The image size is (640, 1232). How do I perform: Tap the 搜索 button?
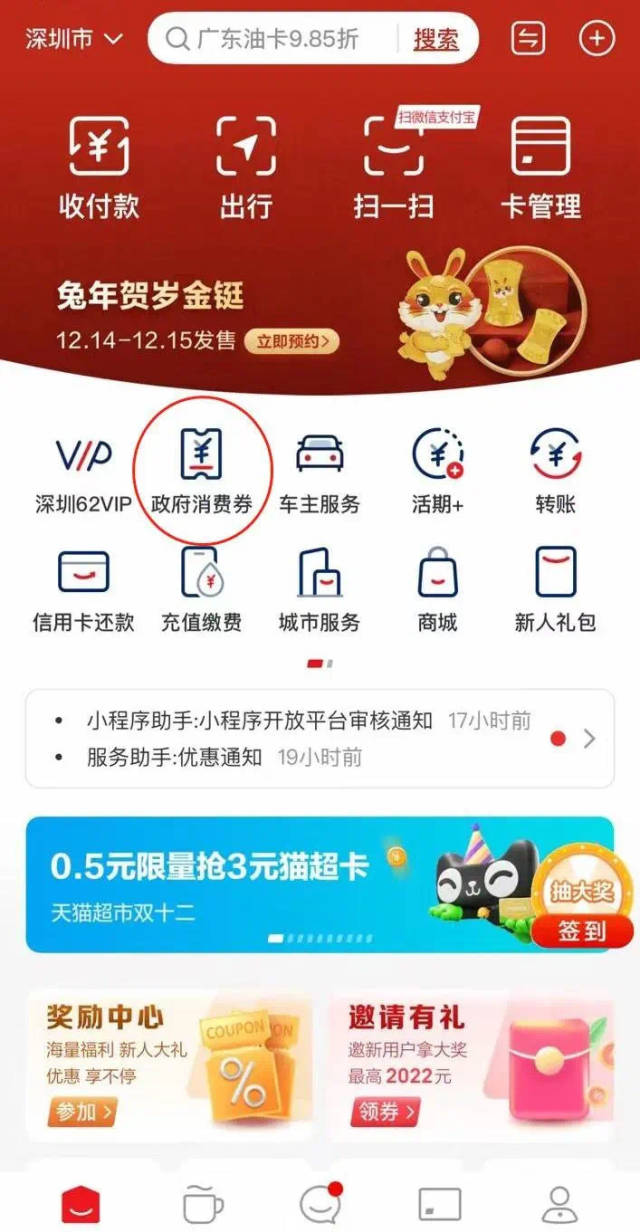pos(435,40)
